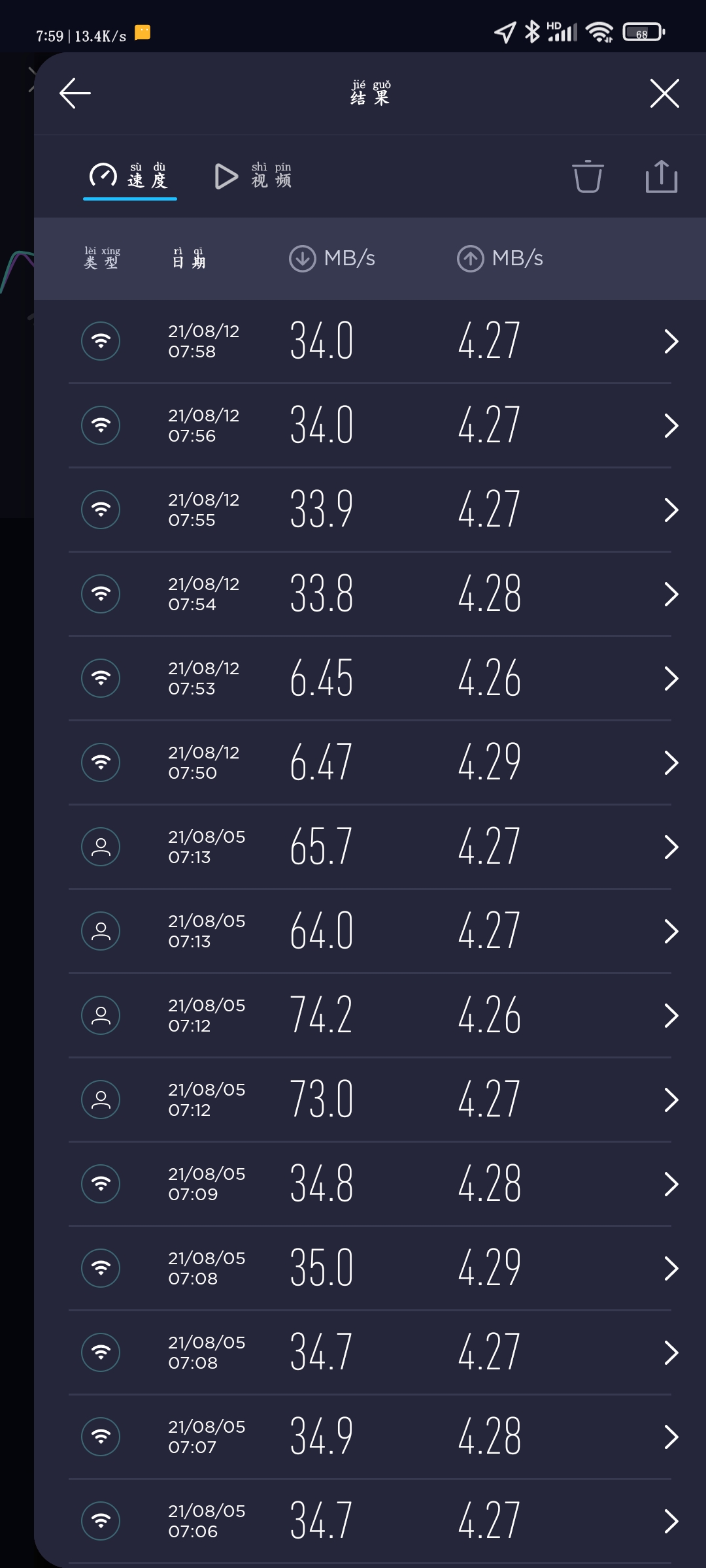
Task: Select the 速度 (speed) tab
Action: (129, 176)
